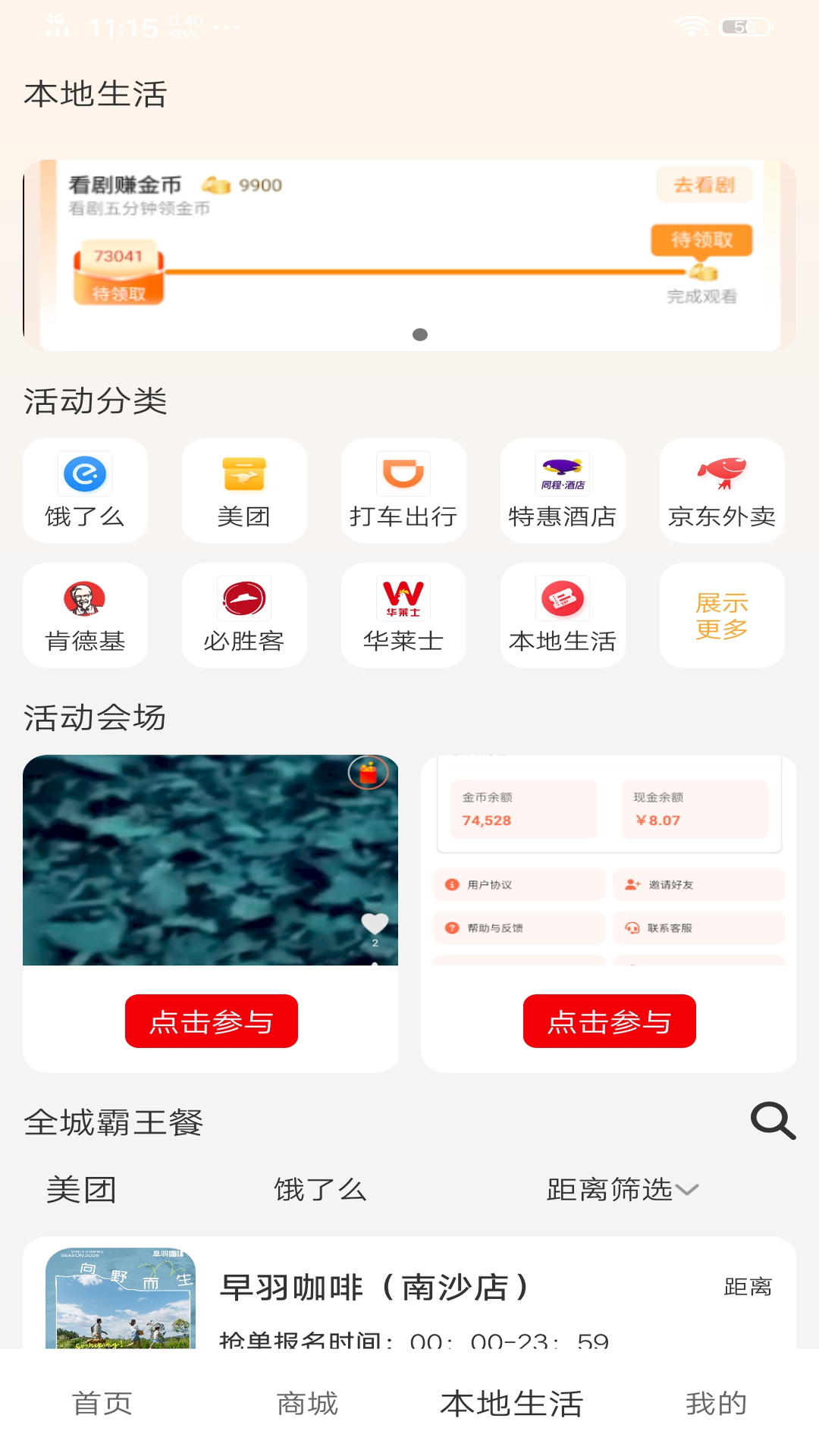Switch to the 商城 bottom tab
The width and height of the screenshot is (819, 1456).
(306, 1403)
